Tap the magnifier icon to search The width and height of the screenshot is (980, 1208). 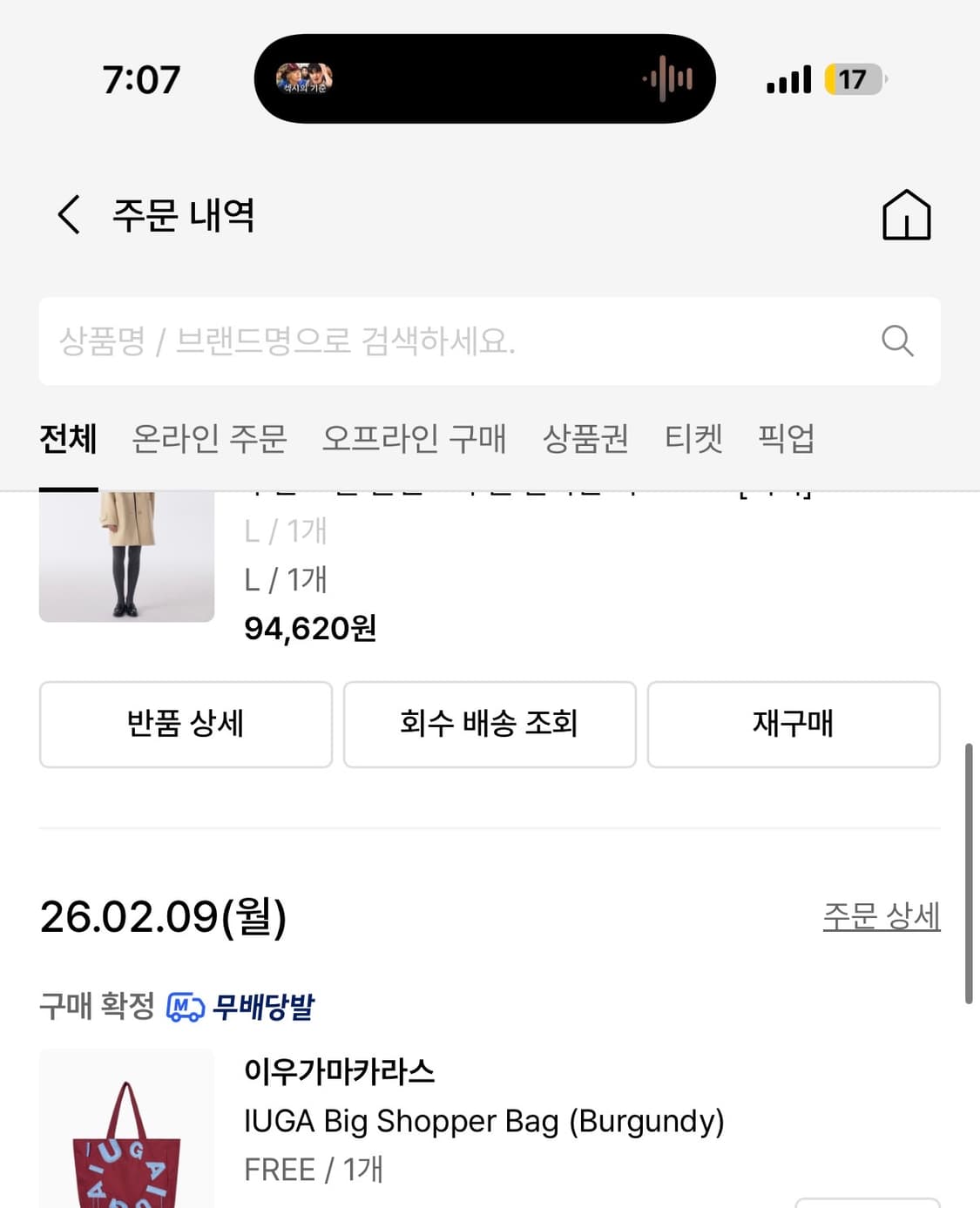coord(898,341)
